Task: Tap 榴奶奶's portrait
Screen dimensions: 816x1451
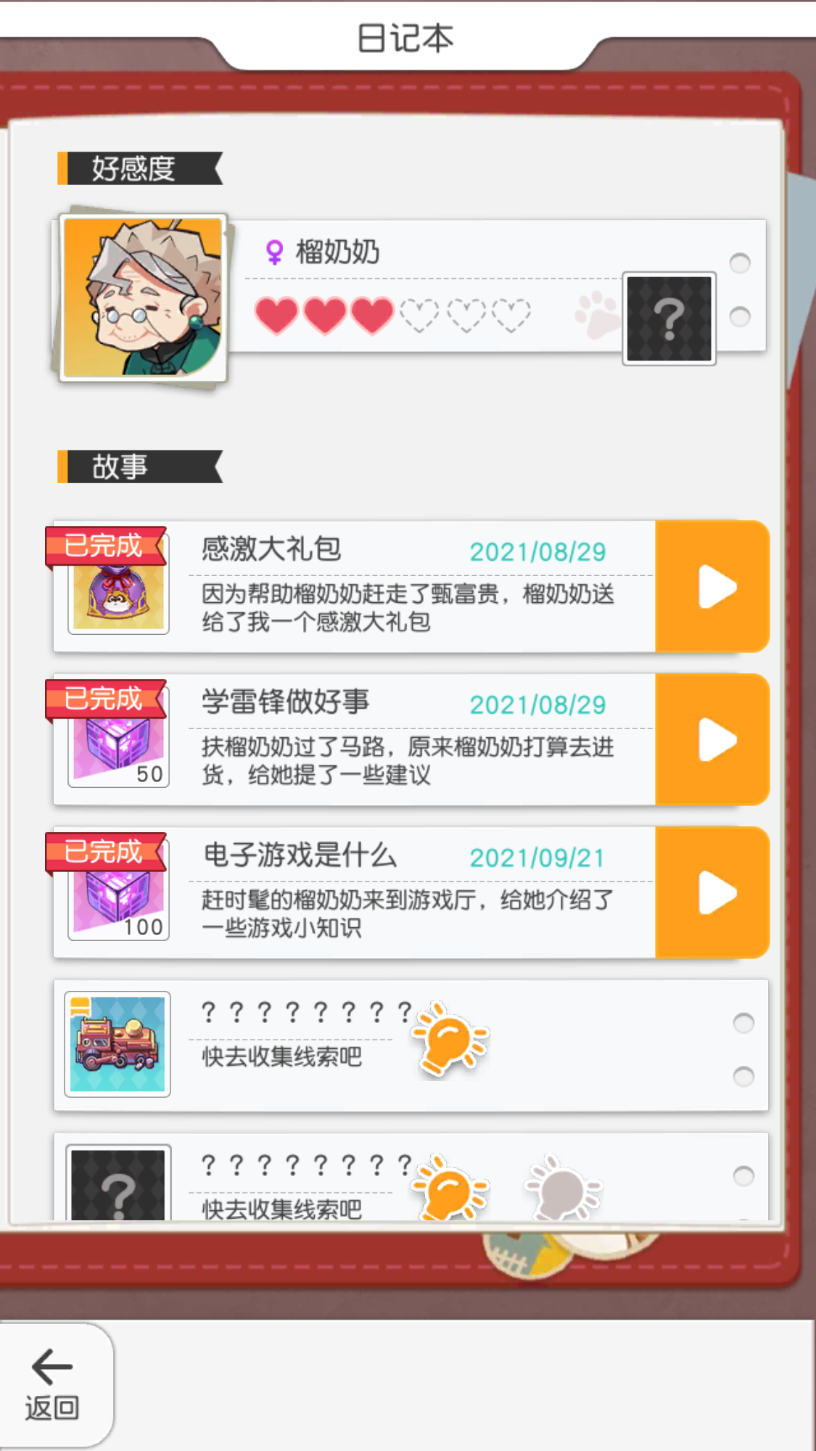Action: pyautogui.click(x=143, y=298)
